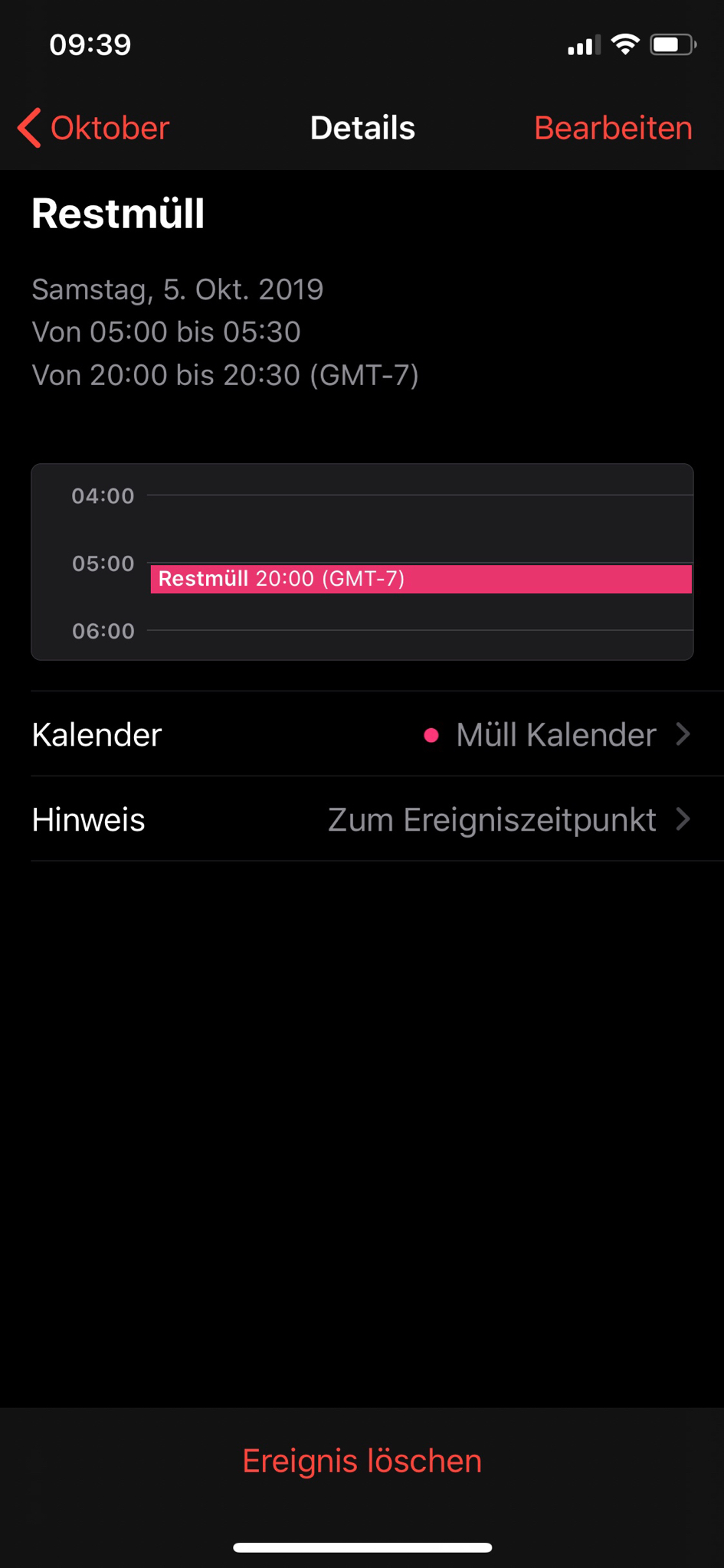Image resolution: width=724 pixels, height=1568 pixels.
Task: Delete the event with Ereignis löschen
Action: [x=362, y=1461]
